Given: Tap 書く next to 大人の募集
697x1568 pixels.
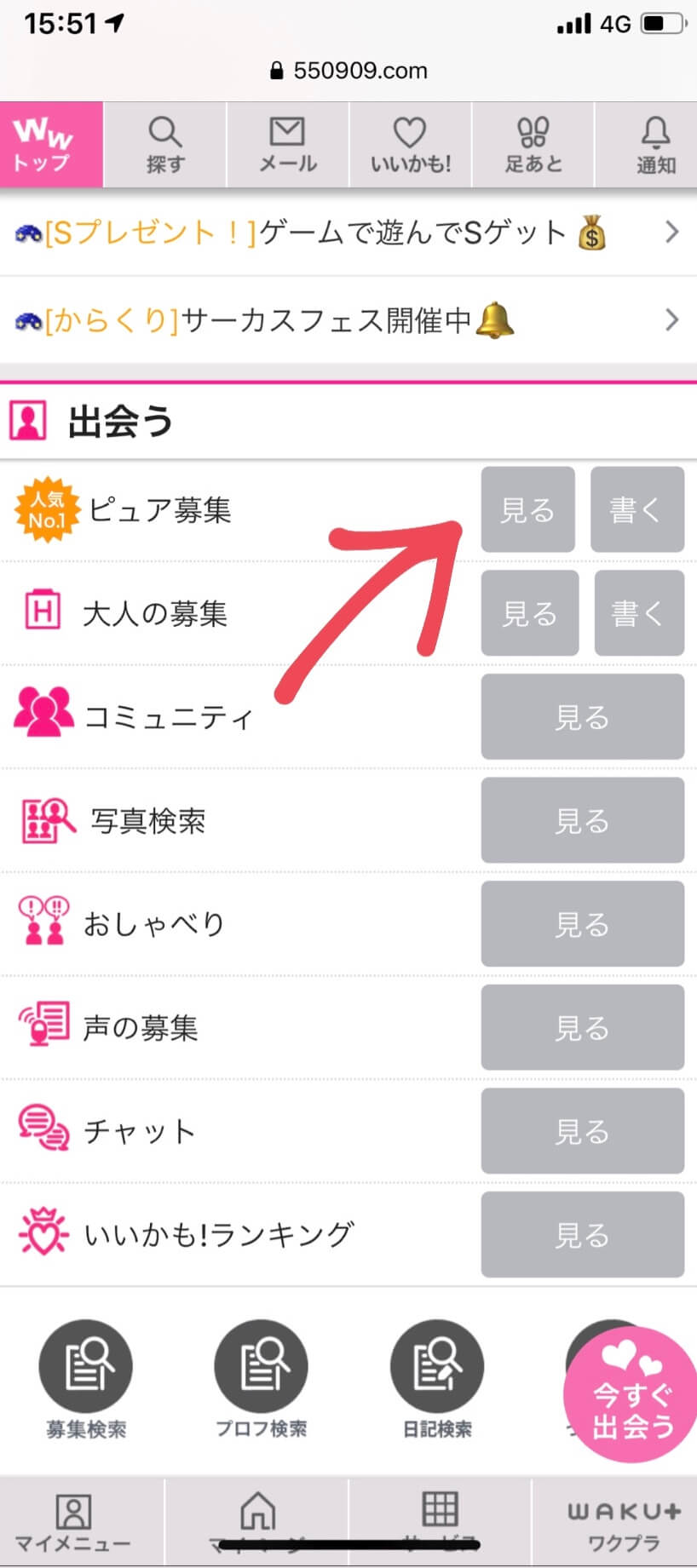Looking at the screenshot, I should [638, 613].
